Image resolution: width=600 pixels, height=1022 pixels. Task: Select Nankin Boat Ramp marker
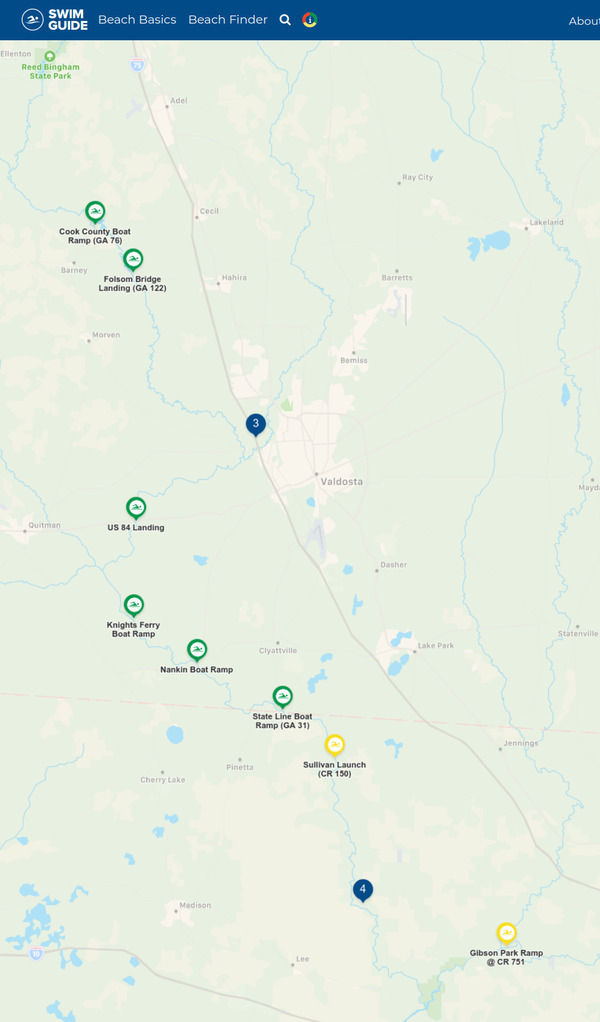pos(197,650)
